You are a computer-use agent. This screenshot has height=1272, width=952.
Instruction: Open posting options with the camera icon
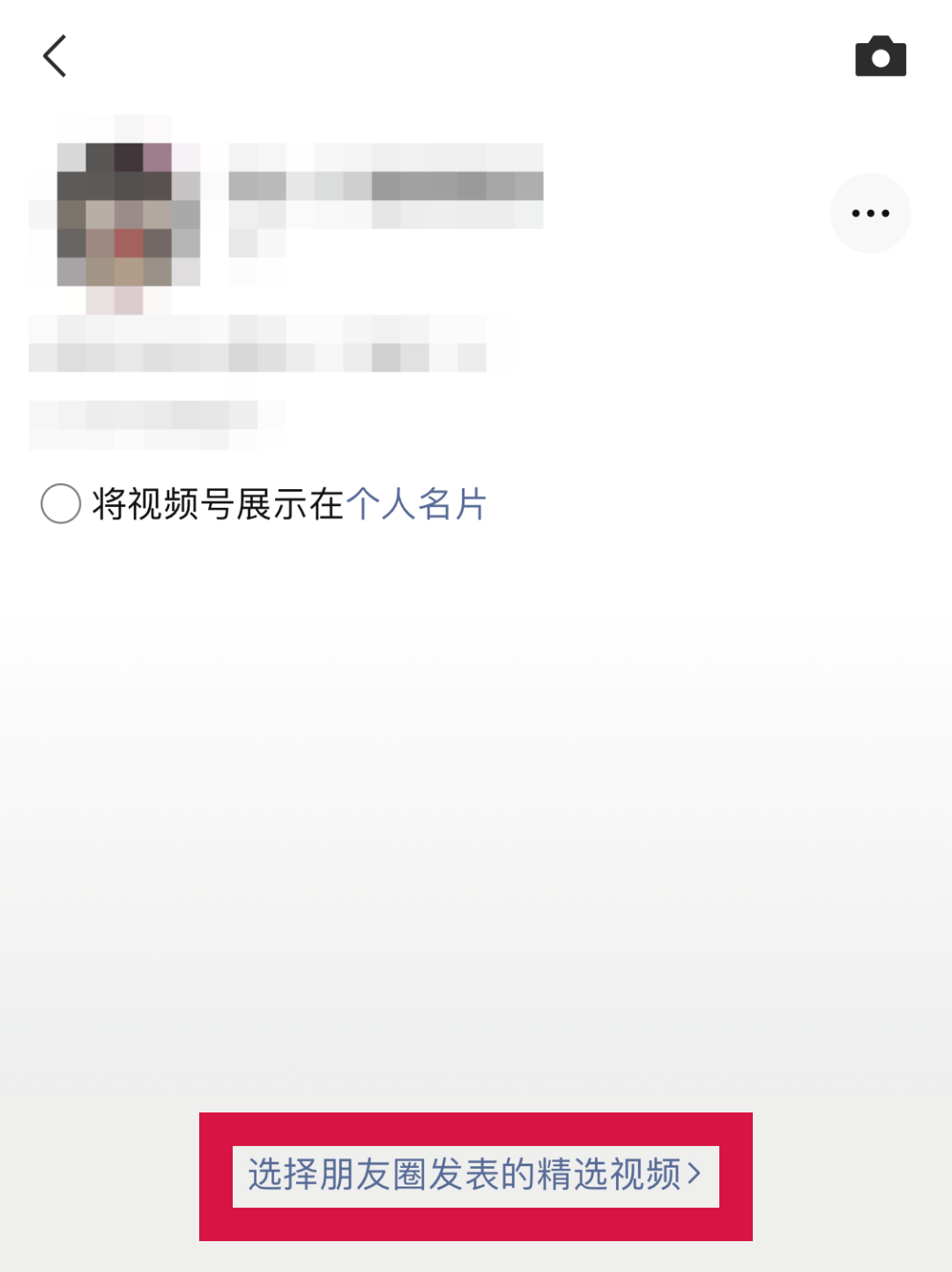[880, 56]
